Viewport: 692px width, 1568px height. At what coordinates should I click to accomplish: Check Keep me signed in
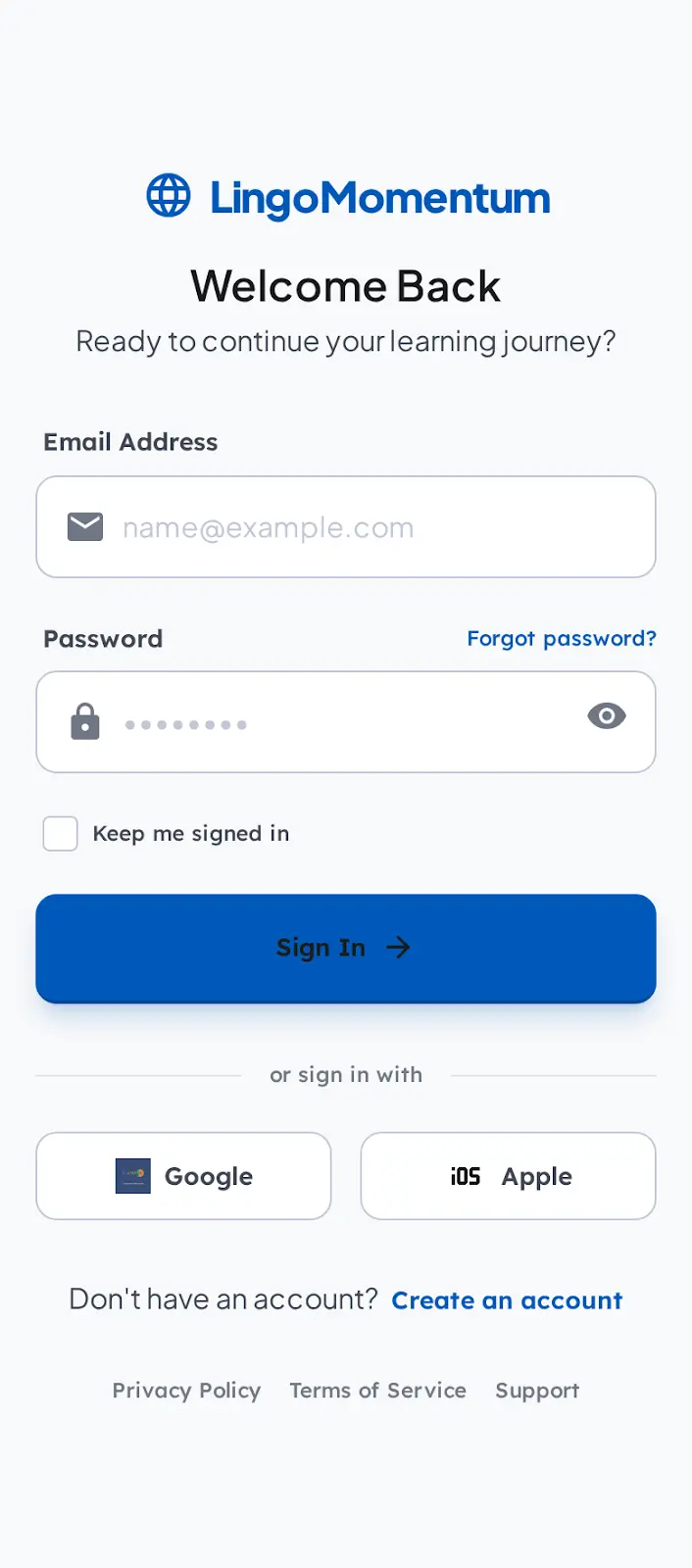click(61, 834)
